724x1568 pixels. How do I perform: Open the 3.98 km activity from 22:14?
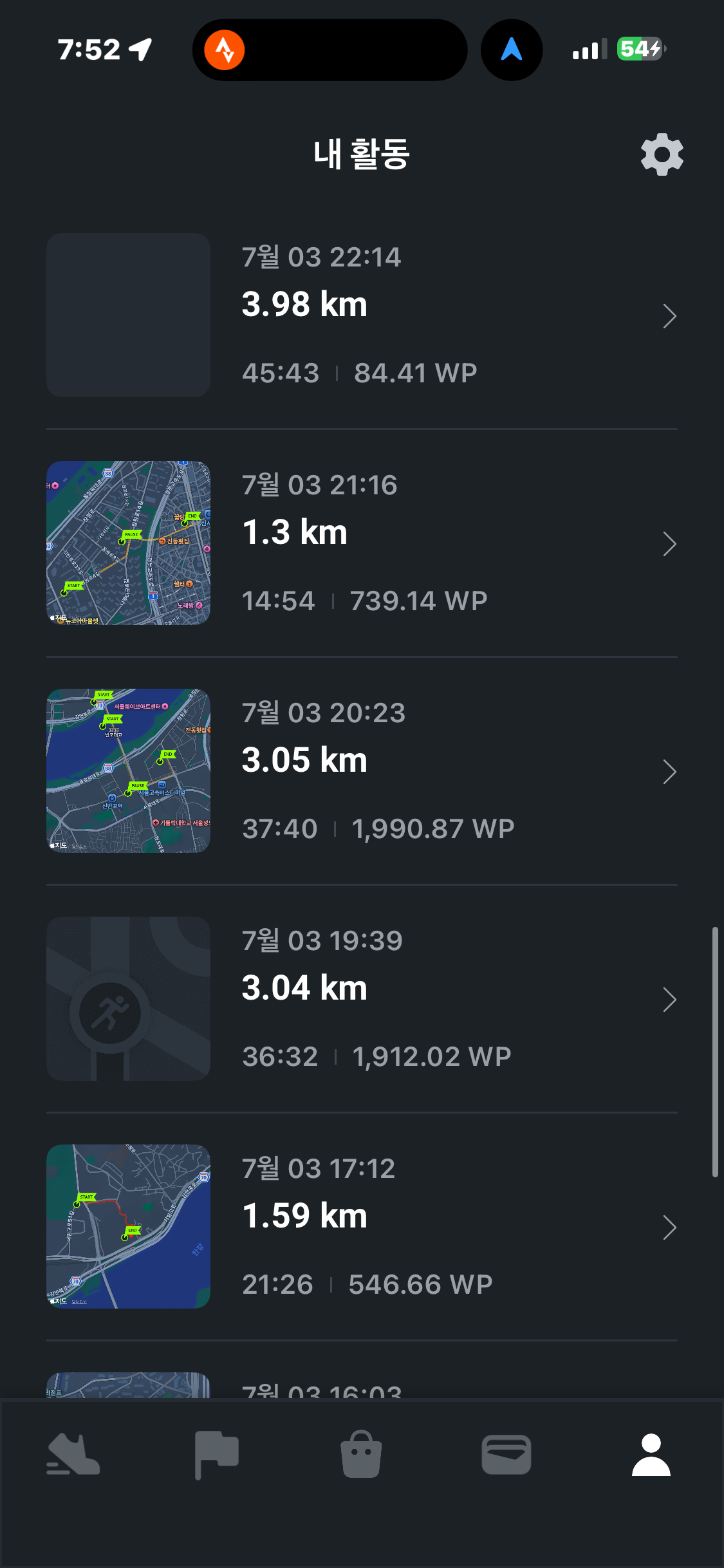coord(362,315)
